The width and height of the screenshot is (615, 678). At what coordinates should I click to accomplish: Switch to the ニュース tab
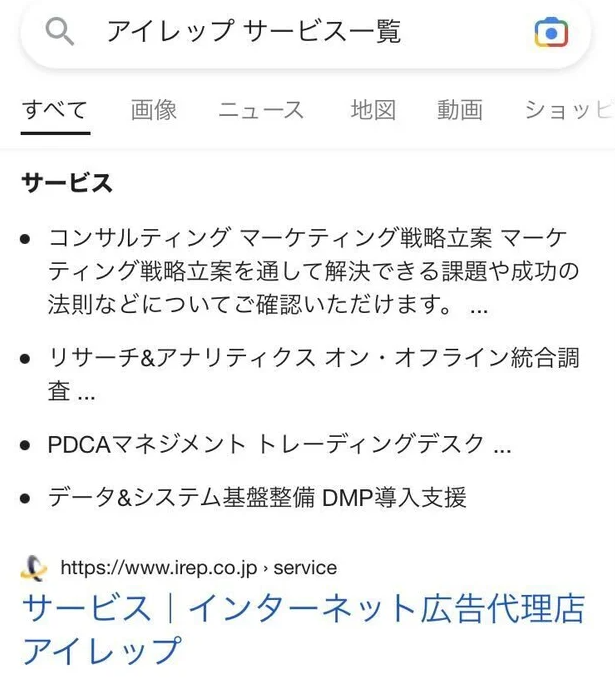click(x=261, y=110)
